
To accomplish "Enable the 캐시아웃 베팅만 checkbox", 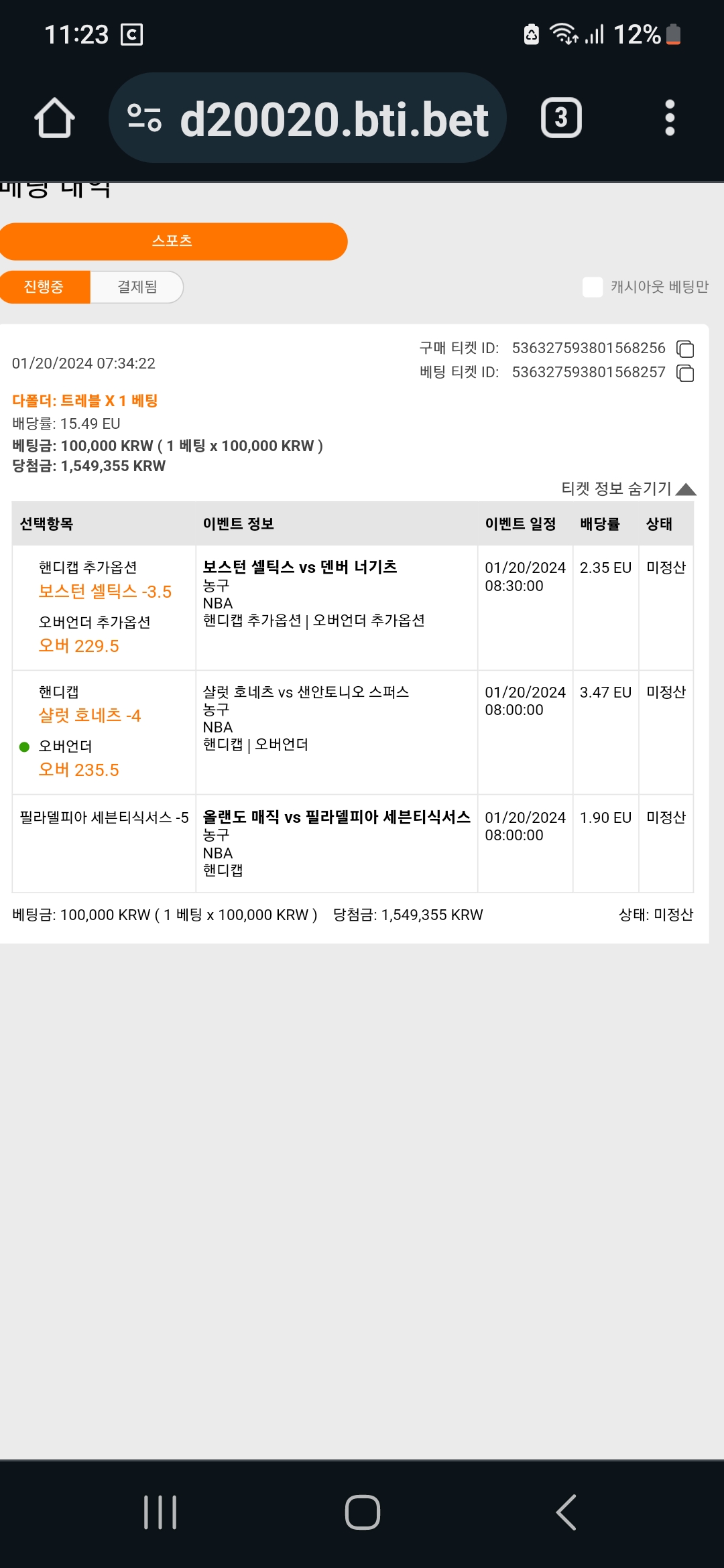I will pos(593,287).
